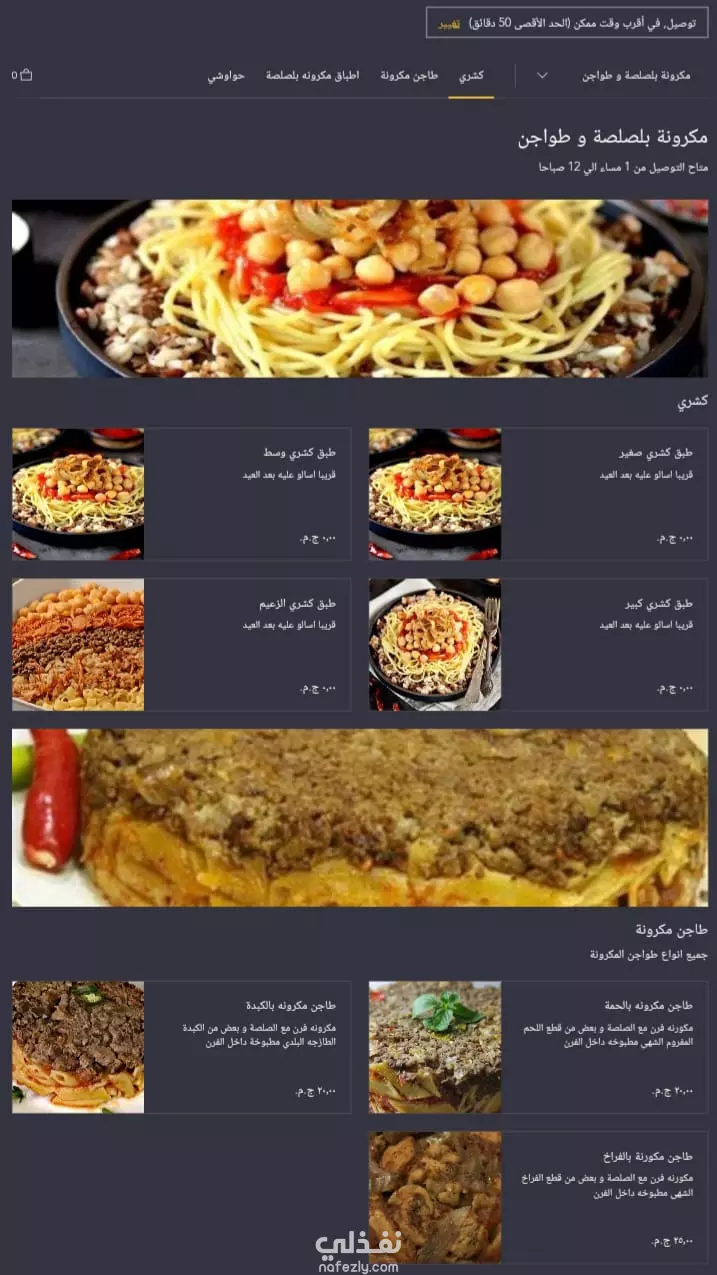The width and height of the screenshot is (717, 1275).
Task: Select the اطباق مكرونه بصلصة tab
Action: click(x=312, y=76)
